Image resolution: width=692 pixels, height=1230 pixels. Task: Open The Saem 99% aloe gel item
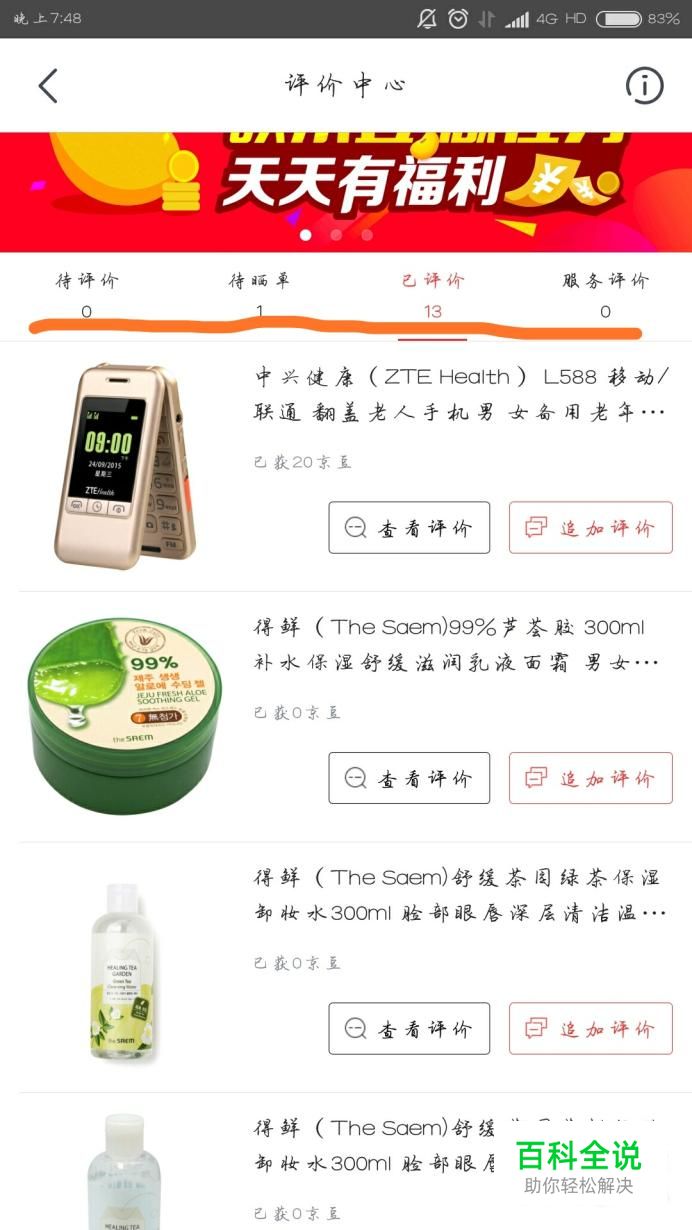click(x=456, y=644)
